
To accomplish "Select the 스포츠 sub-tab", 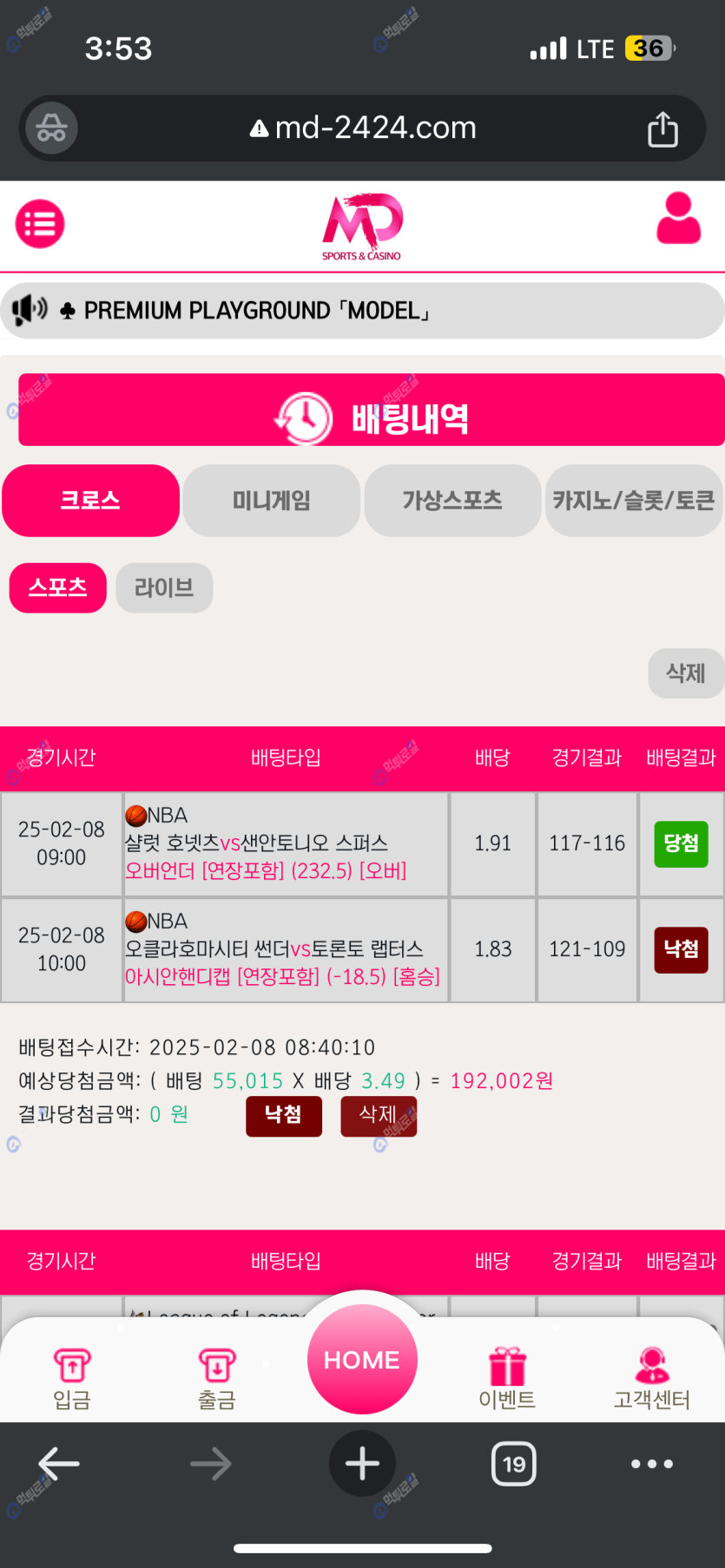I will coord(57,587).
